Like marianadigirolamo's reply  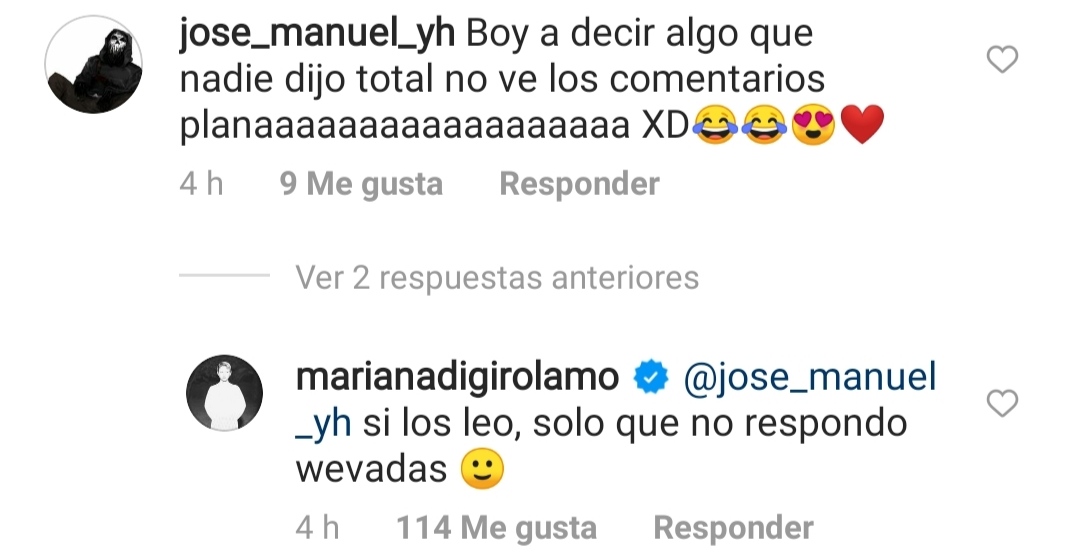point(1002,403)
